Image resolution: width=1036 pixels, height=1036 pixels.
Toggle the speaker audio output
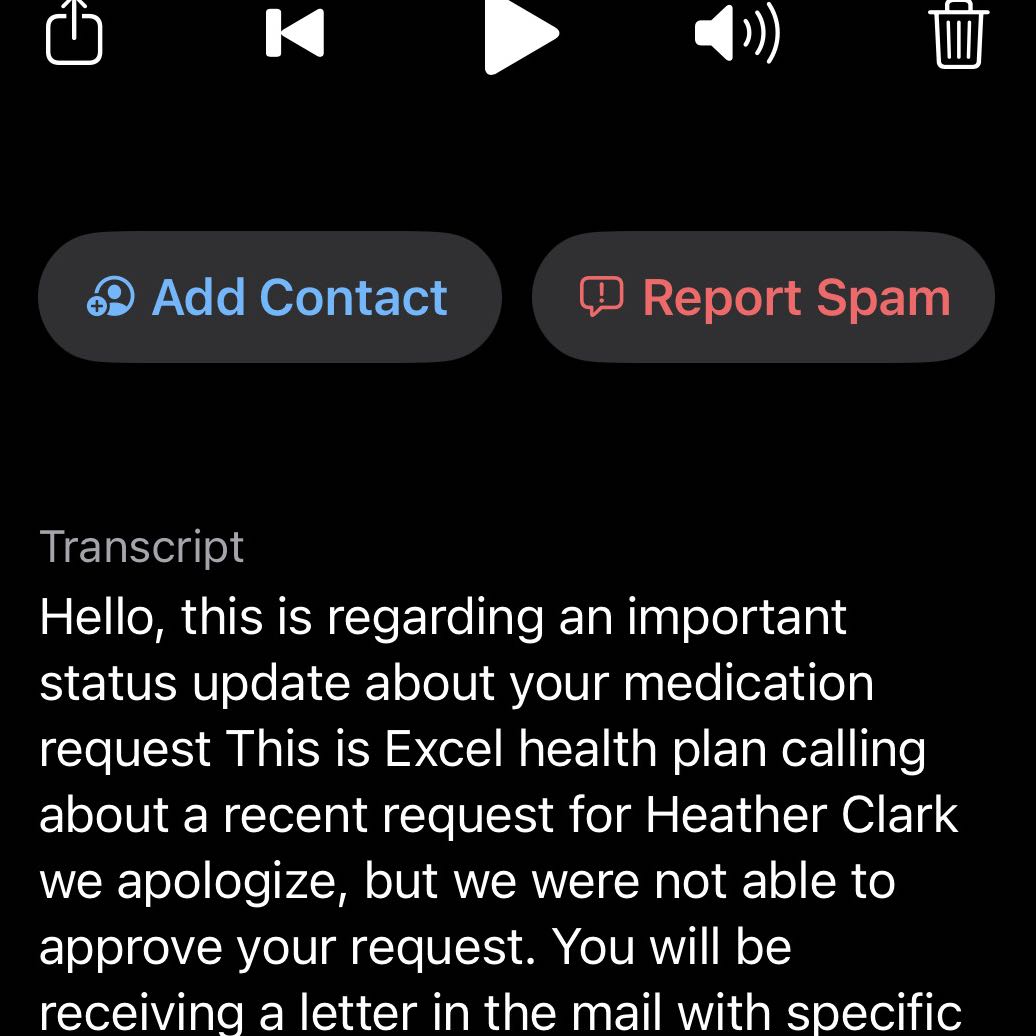pos(737,33)
